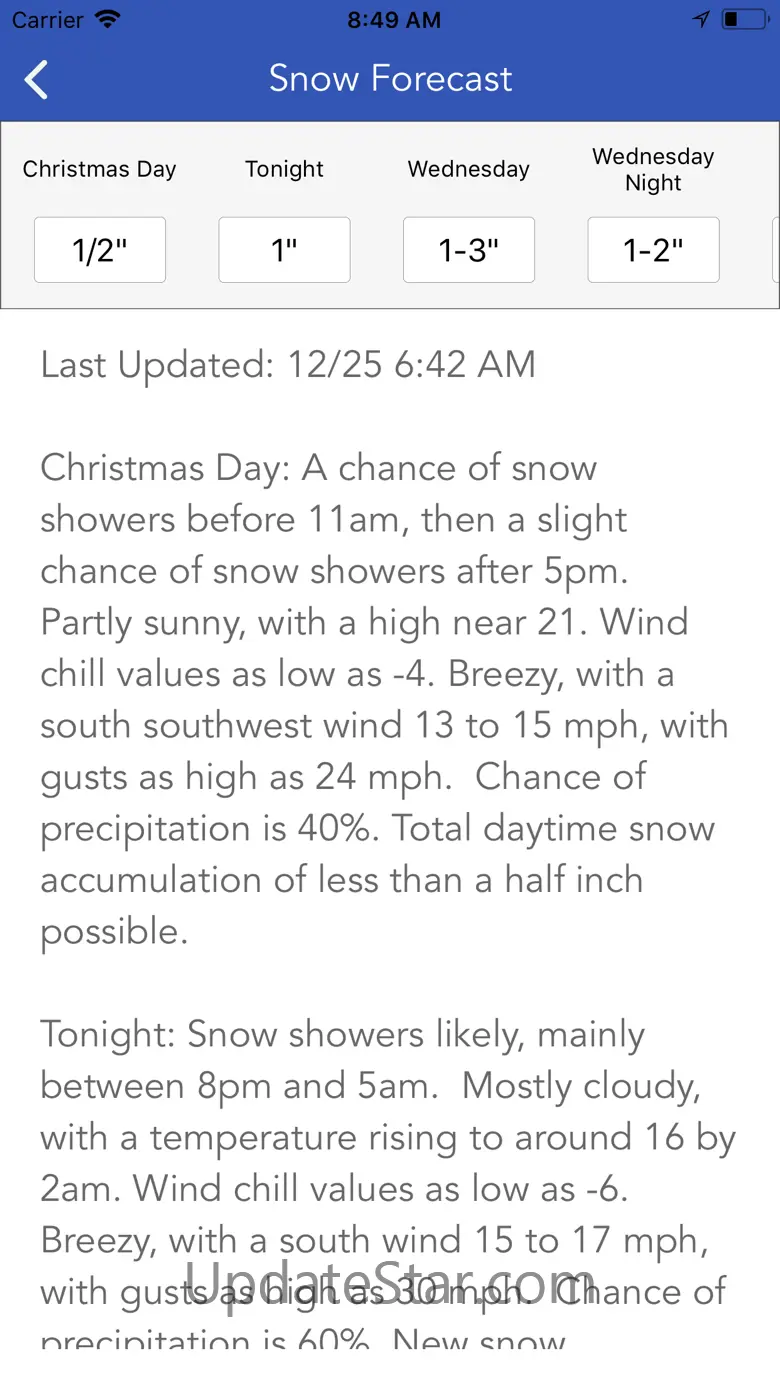Go back from Snow Forecast
Screen dimensions: 780x1387
pos(37,80)
